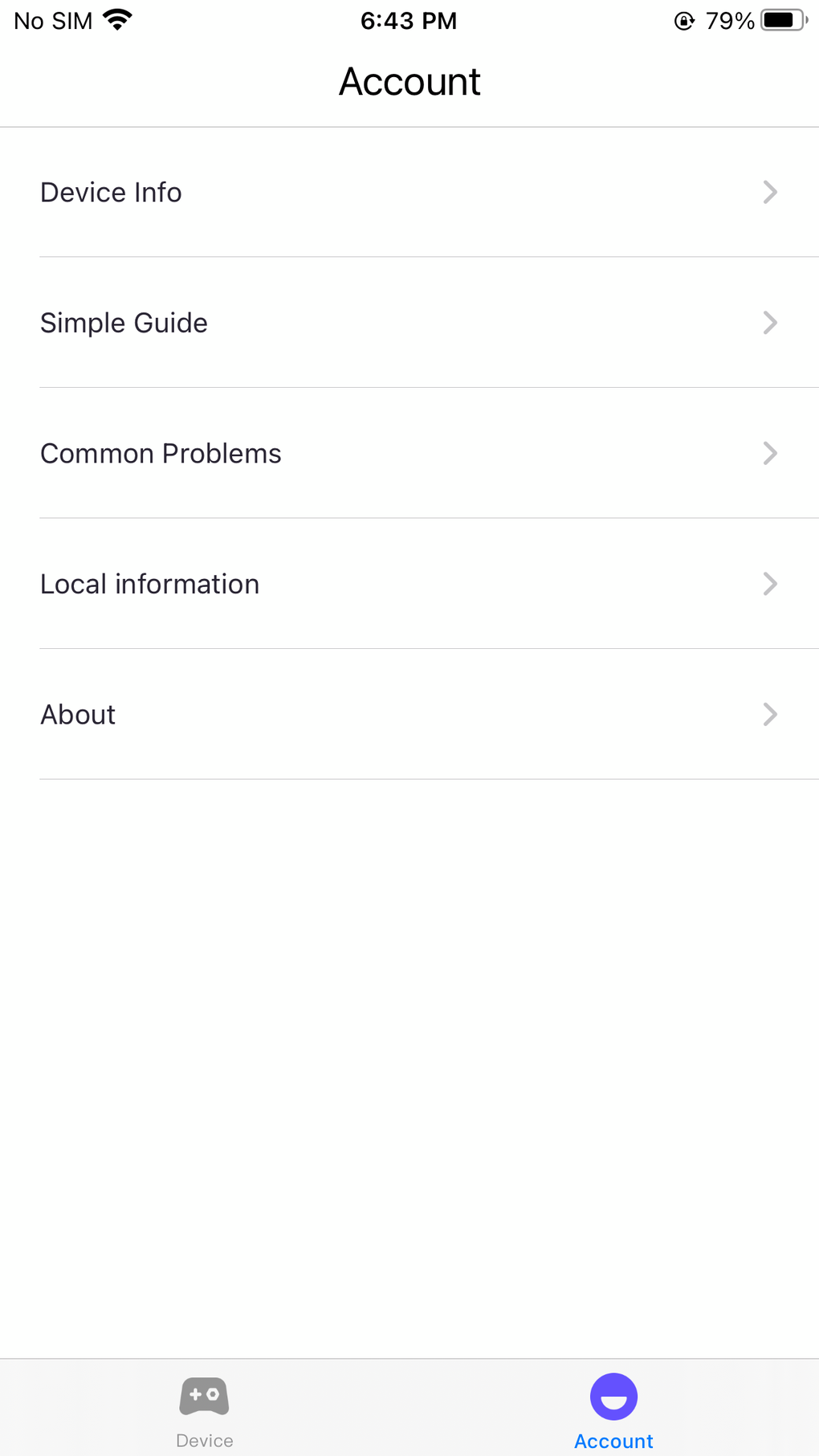
Task: Click the Account page title
Action: tap(409, 81)
